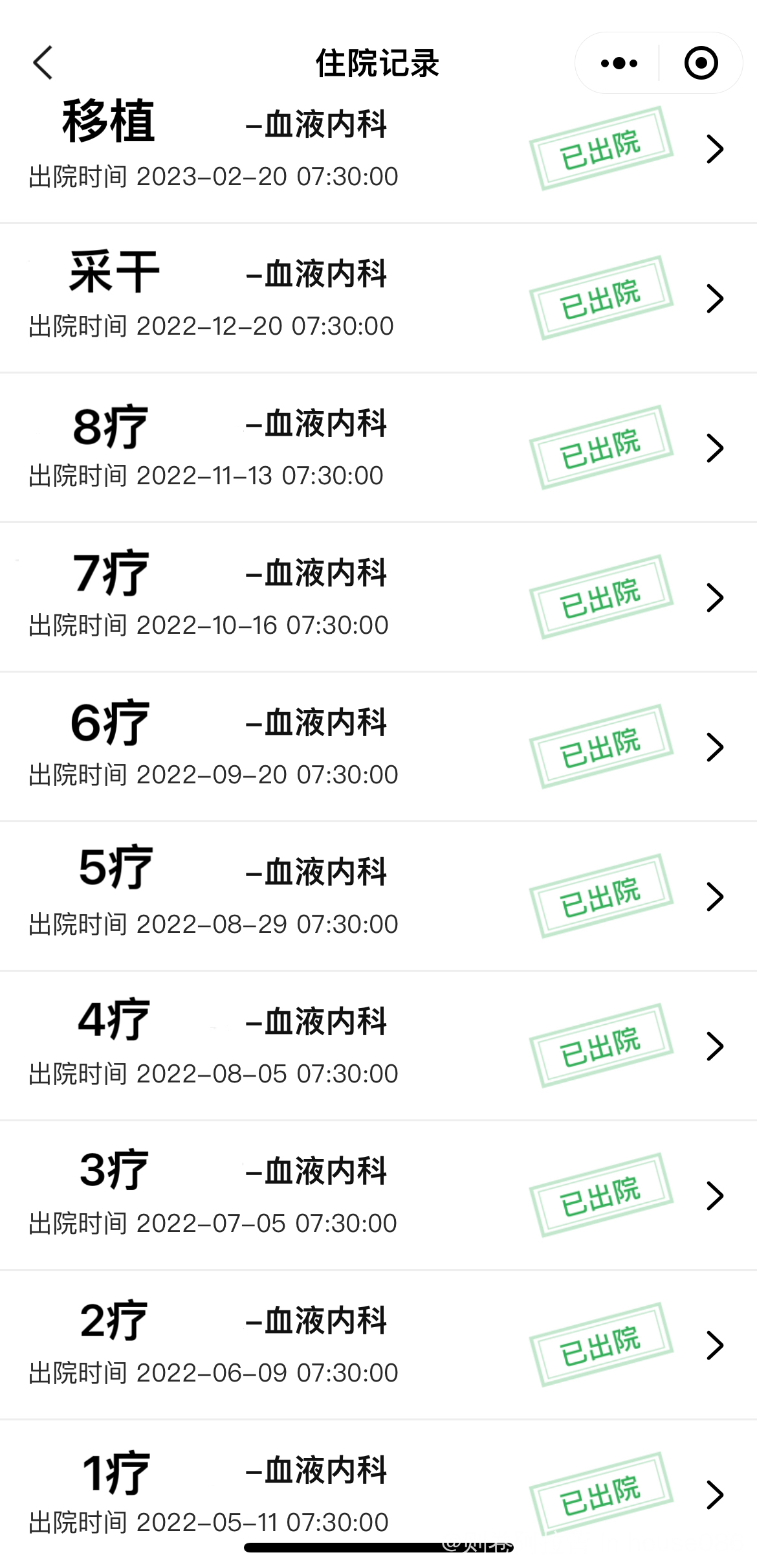Open the 4疗 hospitalization record
The image size is (757, 1568).
(x=378, y=1046)
